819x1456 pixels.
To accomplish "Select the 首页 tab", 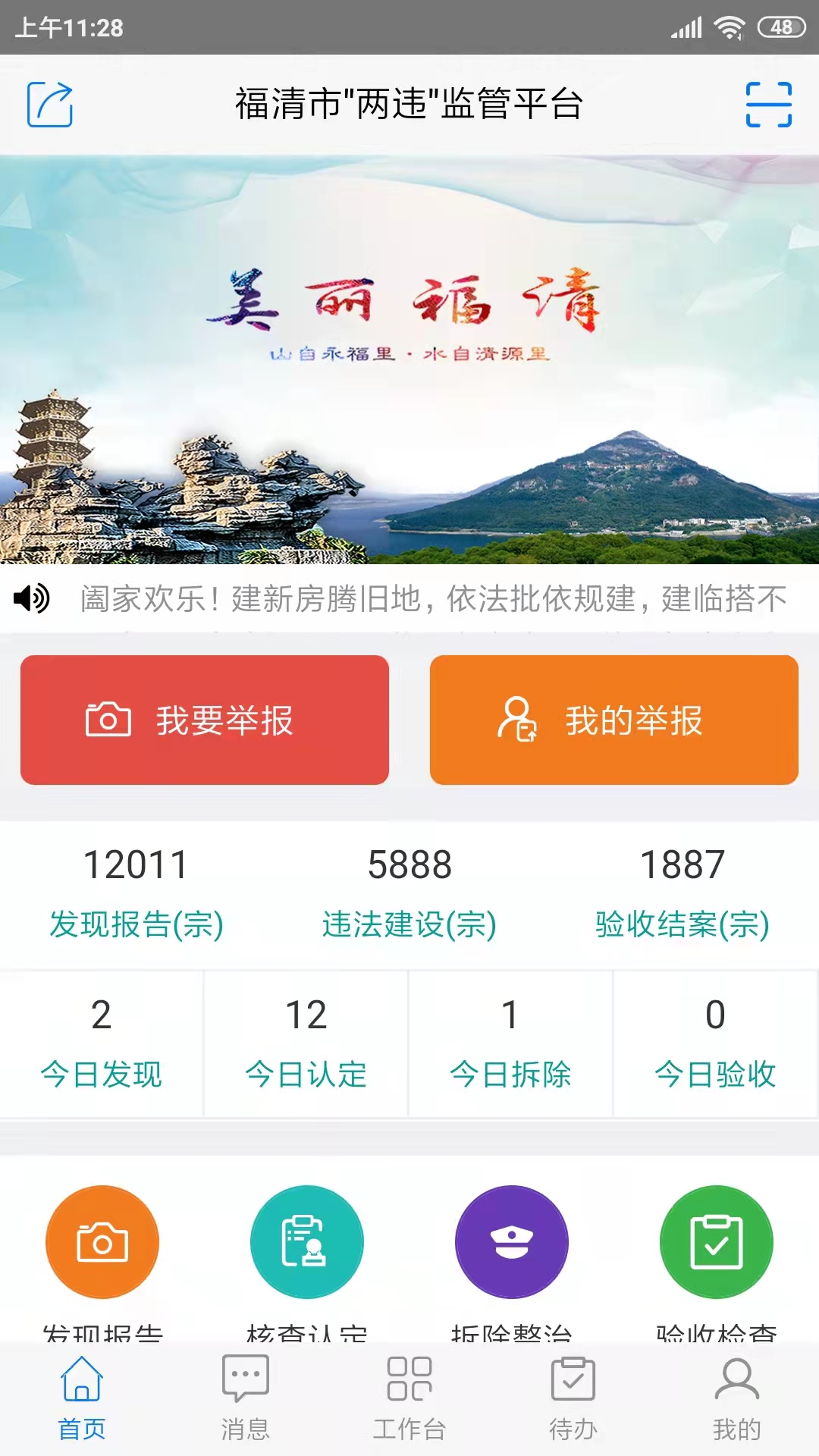I will pos(82,1398).
